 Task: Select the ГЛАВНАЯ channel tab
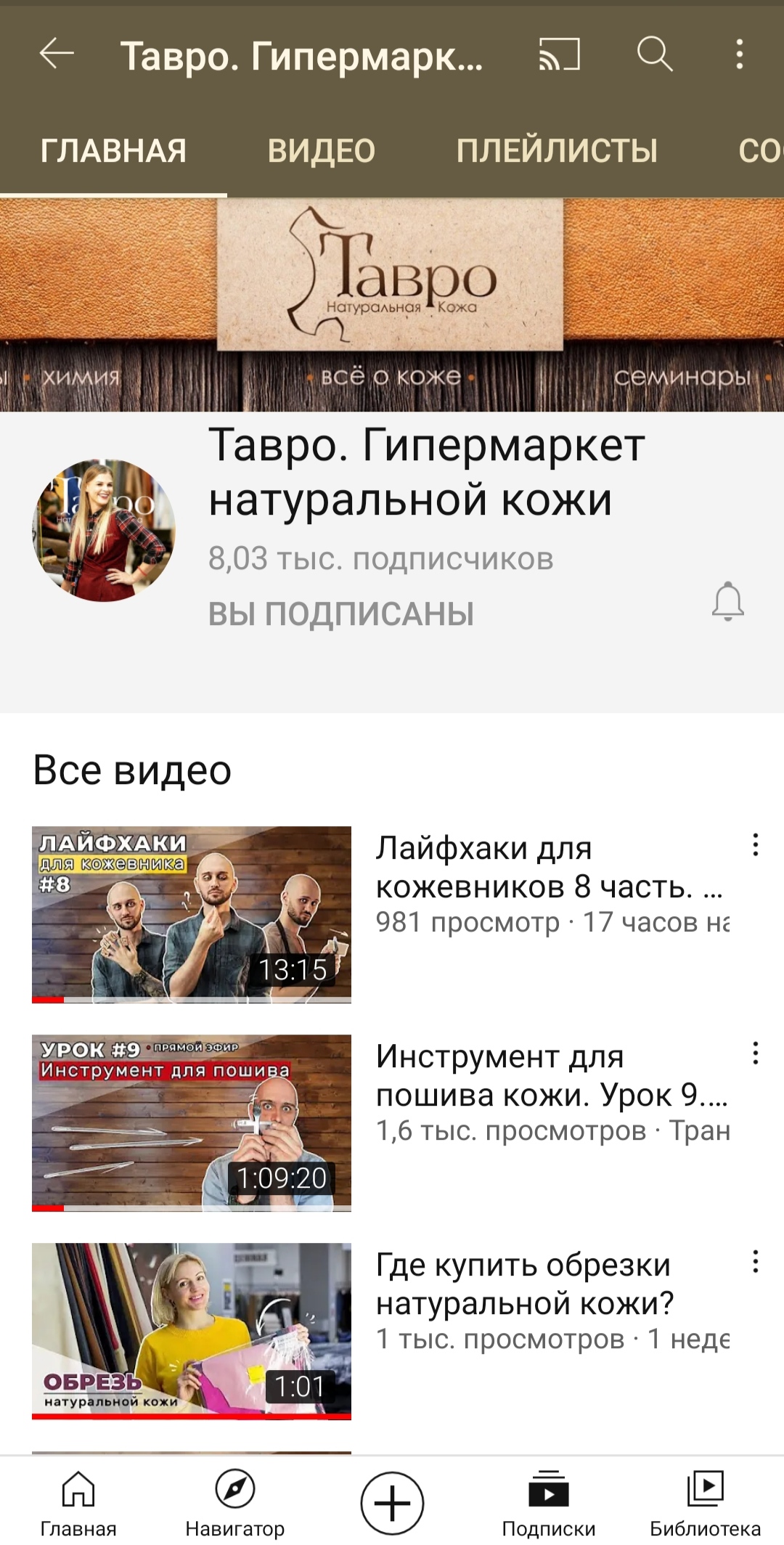click(113, 151)
